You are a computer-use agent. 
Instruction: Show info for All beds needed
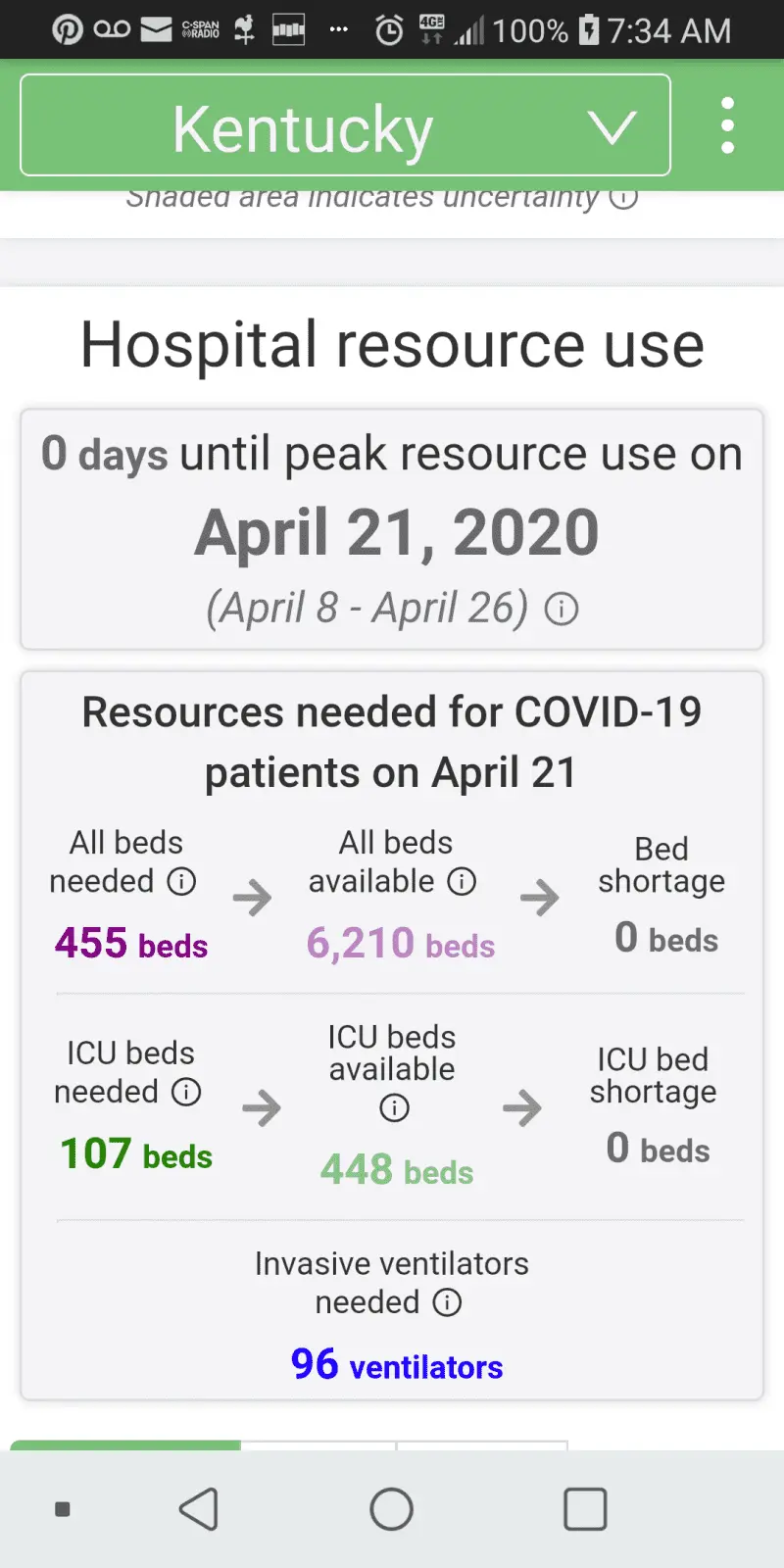tap(181, 881)
